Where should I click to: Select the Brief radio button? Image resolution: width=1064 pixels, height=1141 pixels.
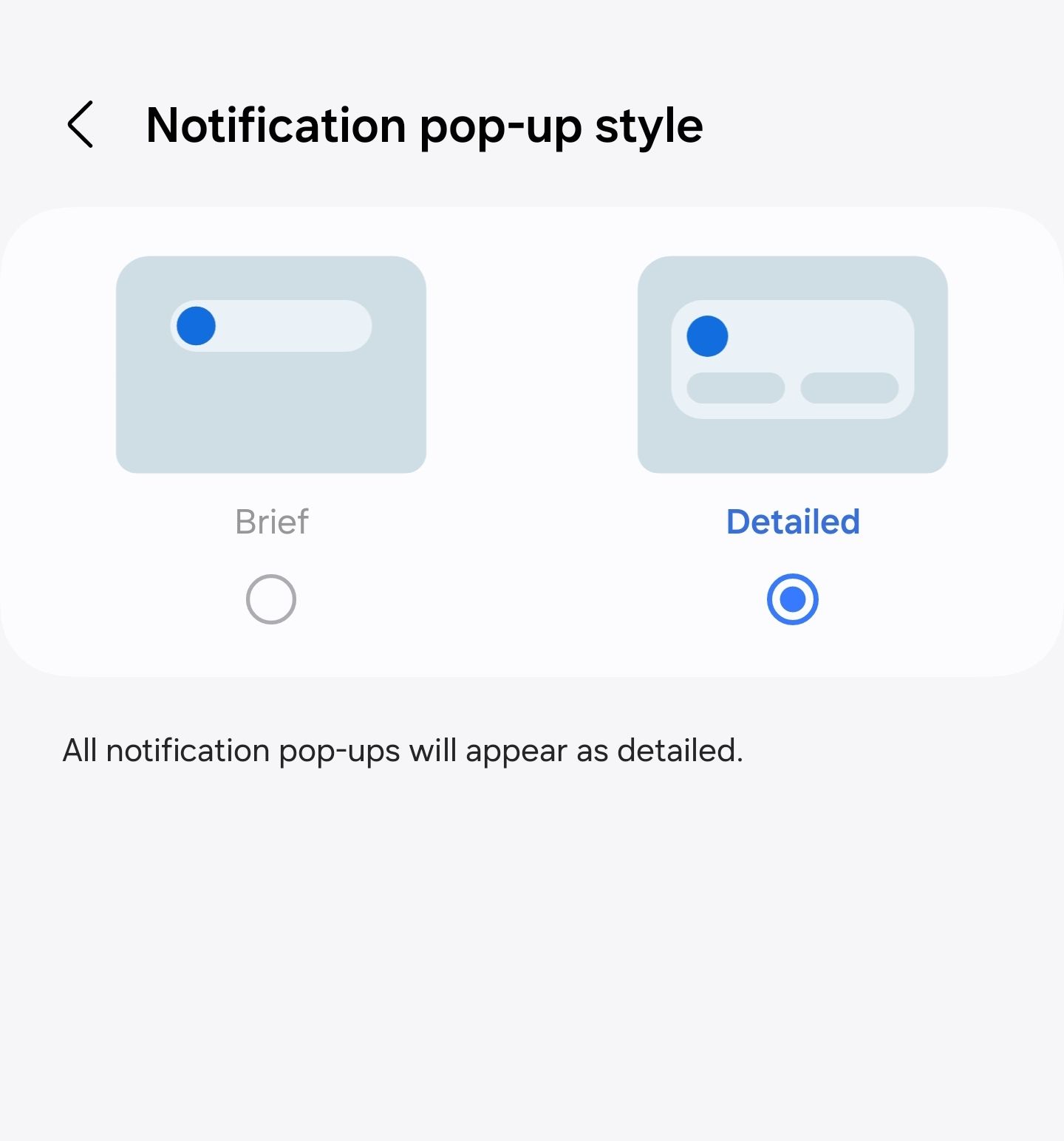[x=270, y=599]
